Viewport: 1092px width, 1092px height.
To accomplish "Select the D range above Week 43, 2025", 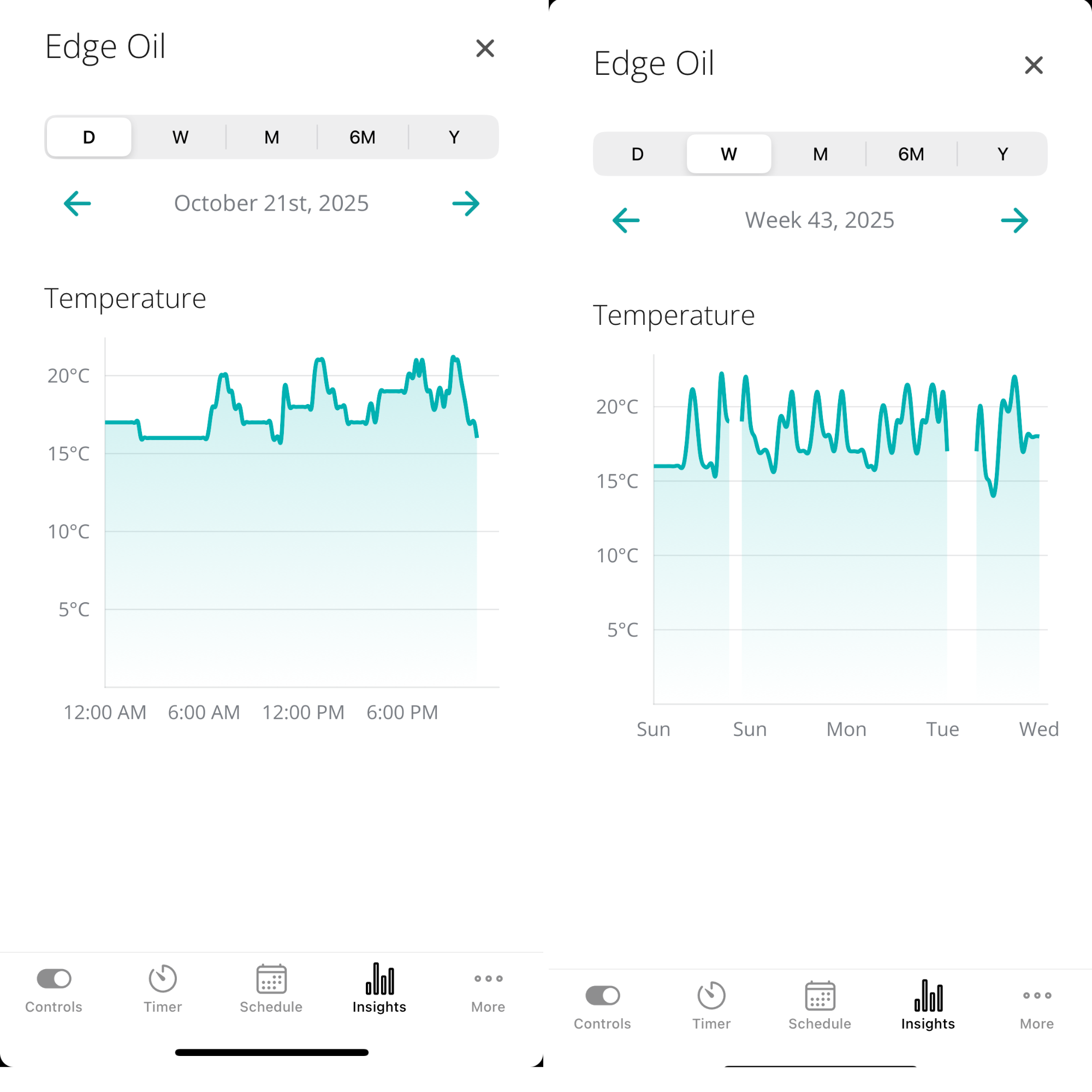I will 638,155.
